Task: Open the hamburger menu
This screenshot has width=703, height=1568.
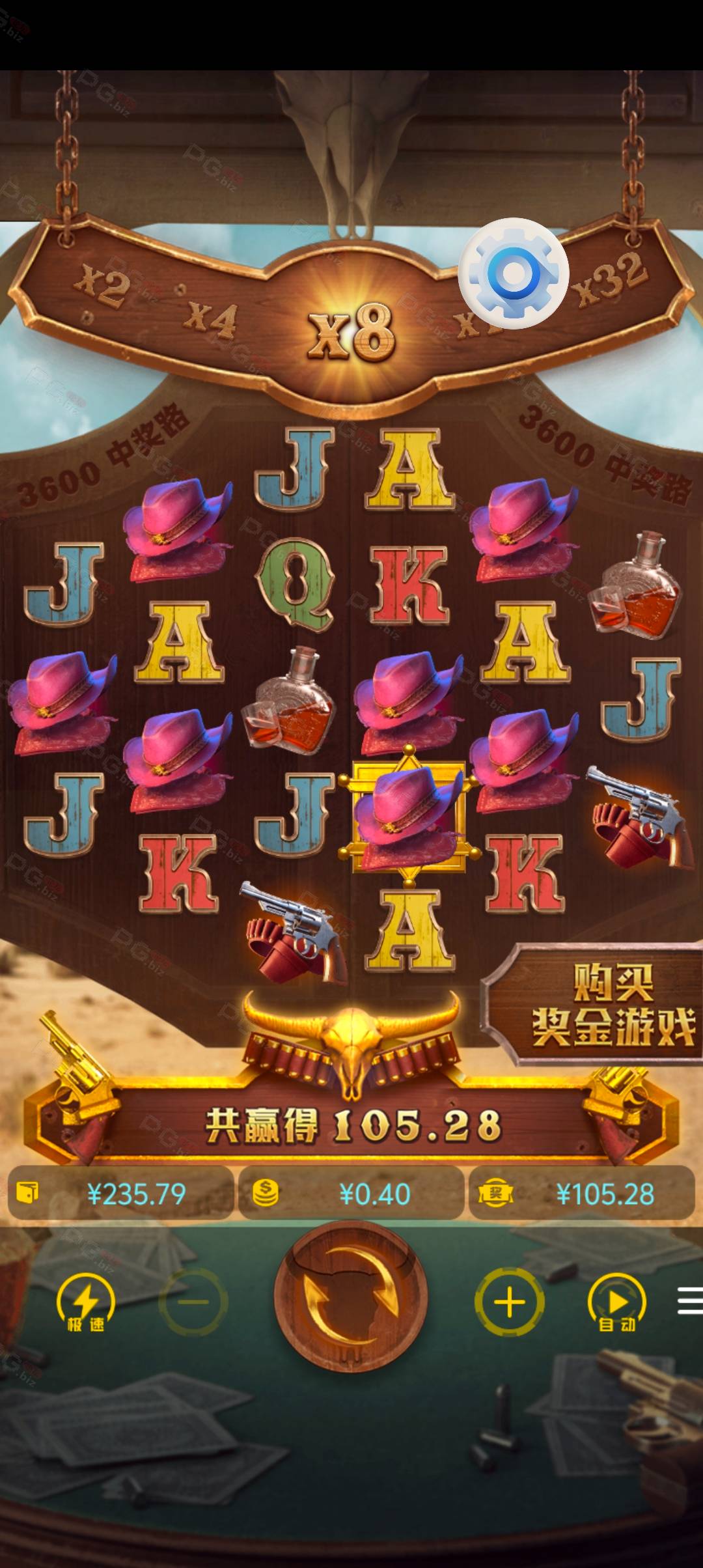Action: click(x=689, y=1300)
